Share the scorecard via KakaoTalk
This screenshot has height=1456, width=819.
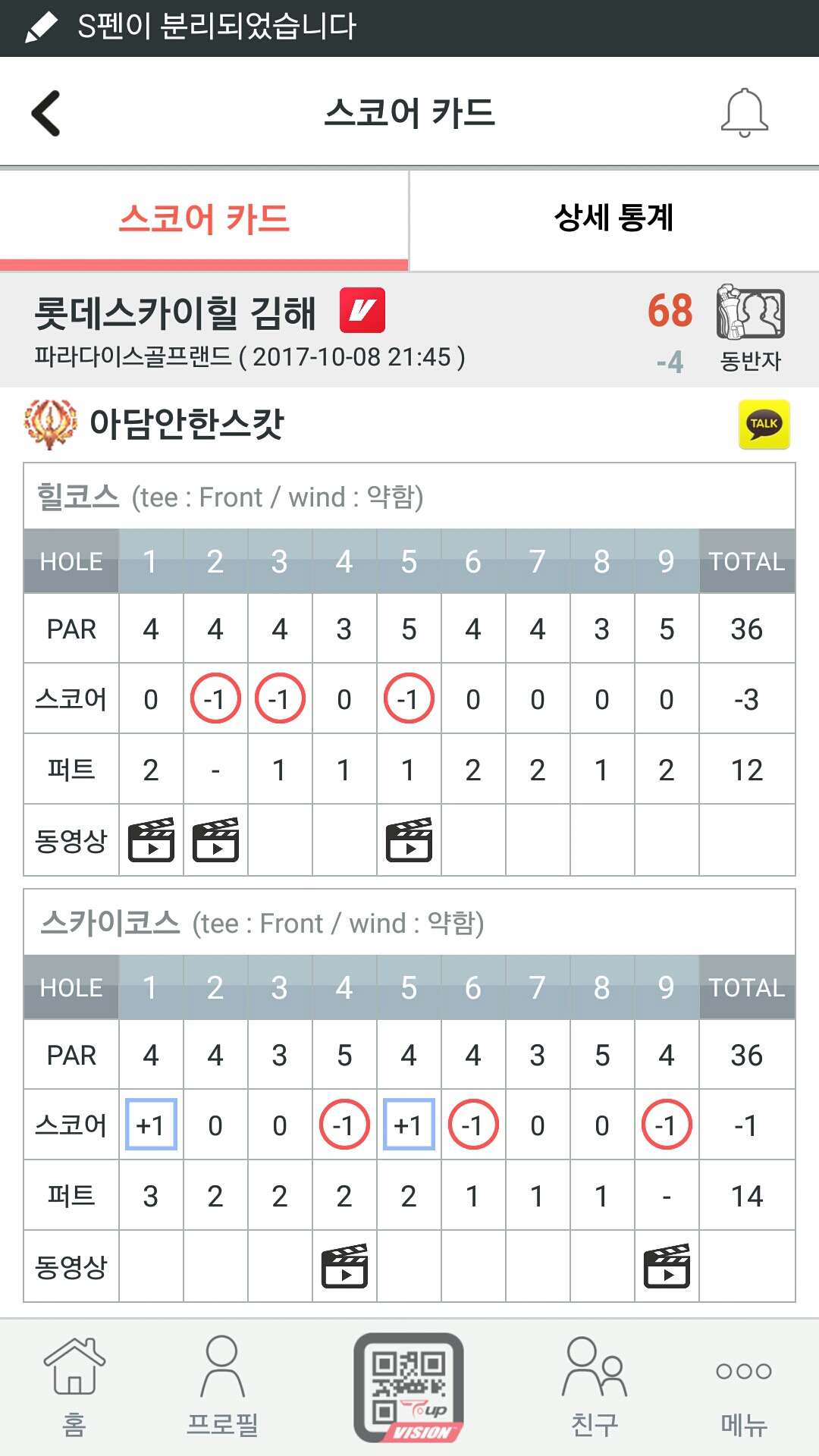(764, 425)
